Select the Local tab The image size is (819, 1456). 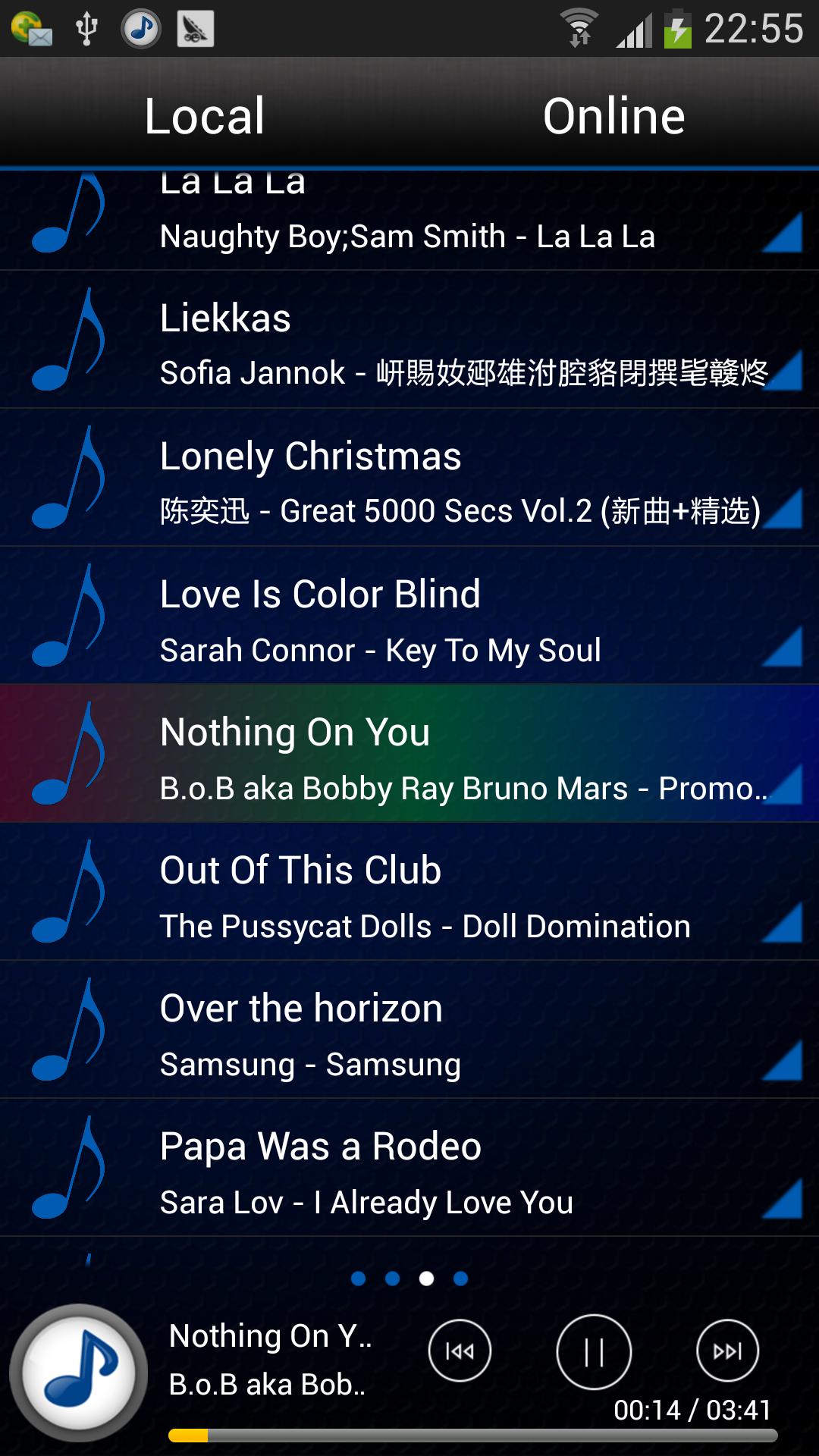click(x=203, y=115)
